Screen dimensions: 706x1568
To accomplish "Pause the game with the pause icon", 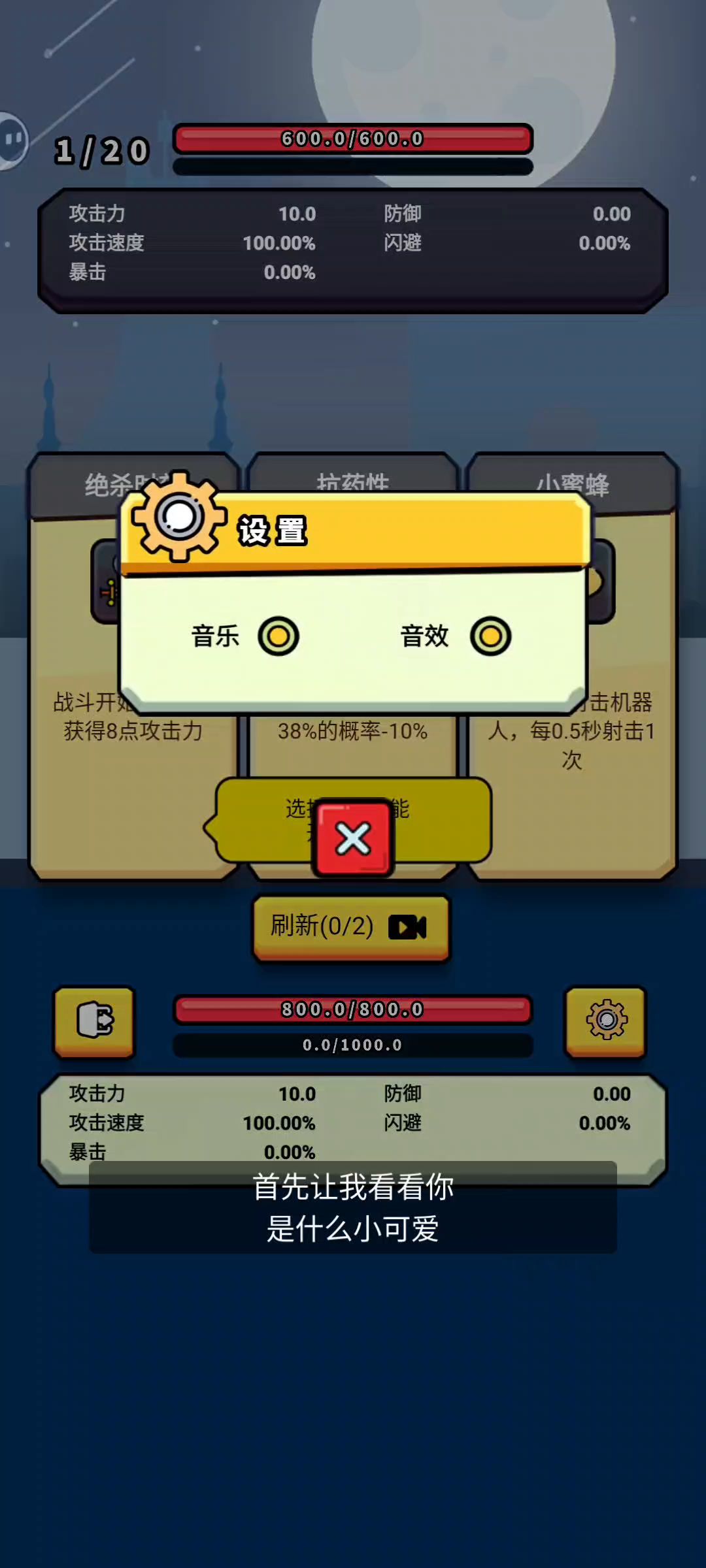I will click(12, 140).
